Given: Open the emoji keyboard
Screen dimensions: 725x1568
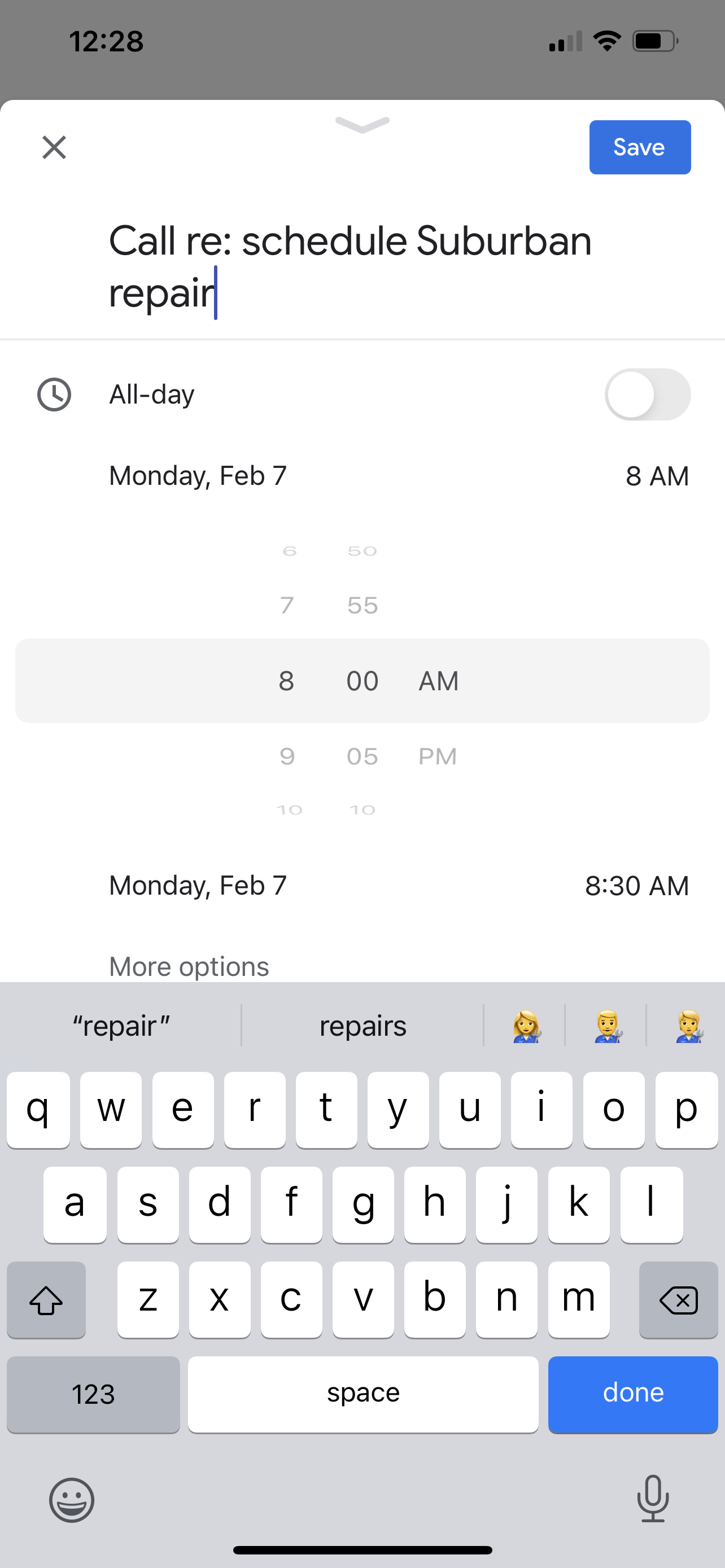Looking at the screenshot, I should tap(72, 1500).
